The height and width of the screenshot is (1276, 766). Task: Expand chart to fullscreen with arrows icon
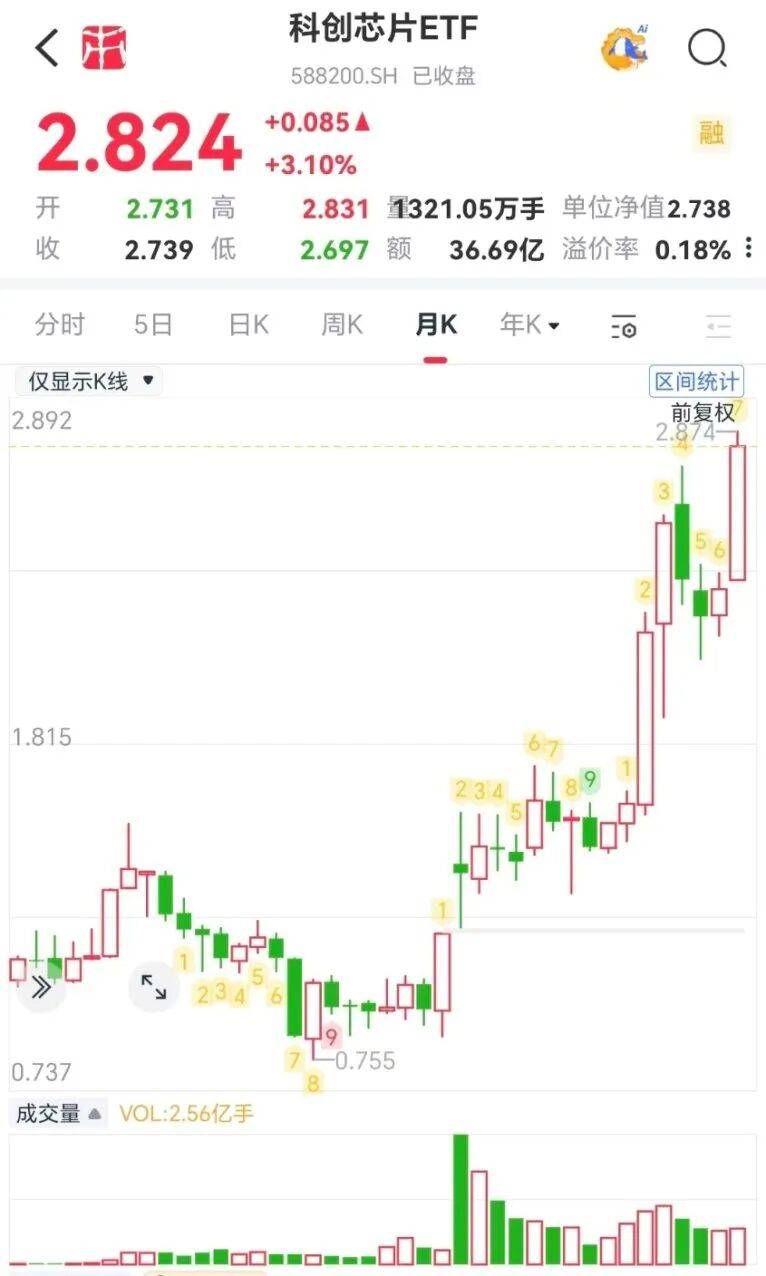pos(153,988)
